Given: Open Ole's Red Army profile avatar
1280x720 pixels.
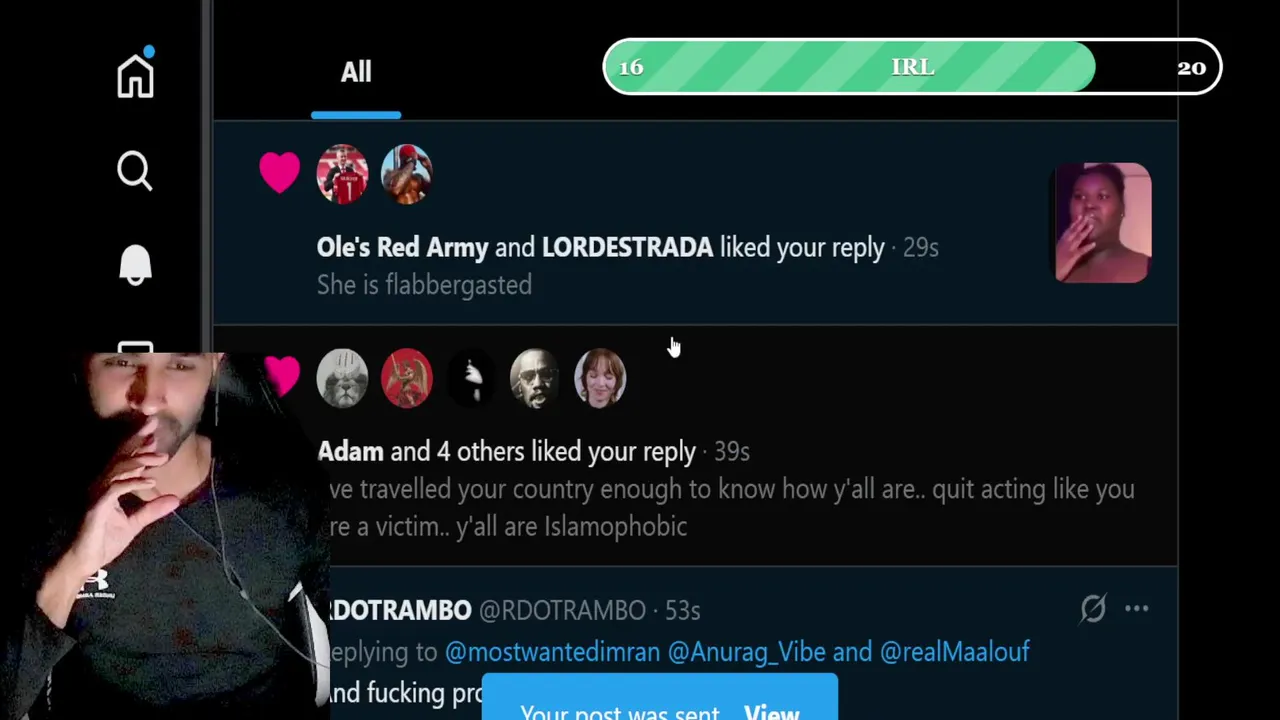Looking at the screenshot, I should pyautogui.click(x=342, y=174).
